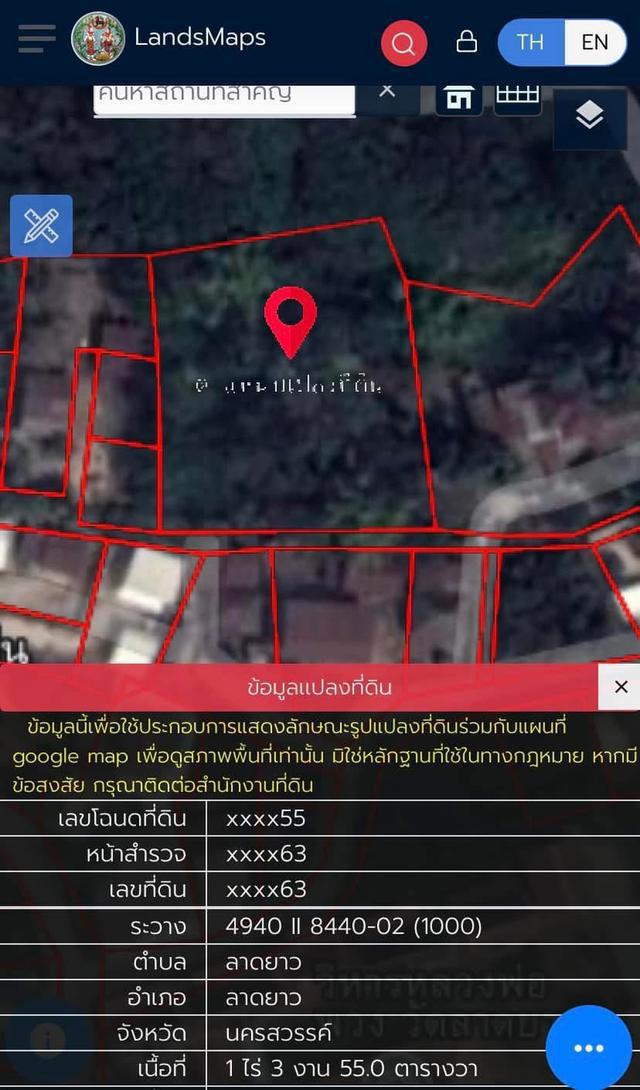640x1090 pixels.
Task: Close the land parcel information panel
Action: pos(621,687)
